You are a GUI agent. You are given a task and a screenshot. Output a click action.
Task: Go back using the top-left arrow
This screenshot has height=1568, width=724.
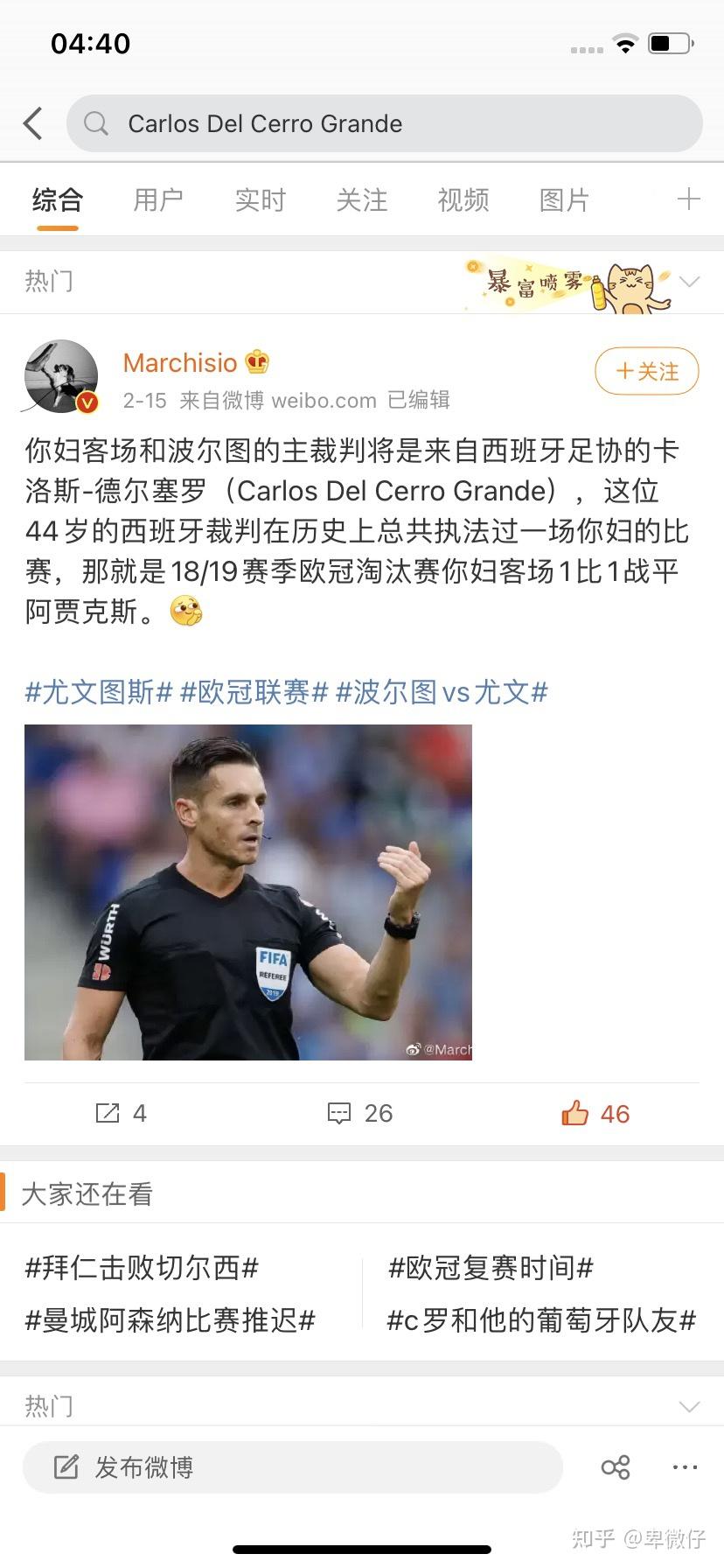click(x=33, y=123)
